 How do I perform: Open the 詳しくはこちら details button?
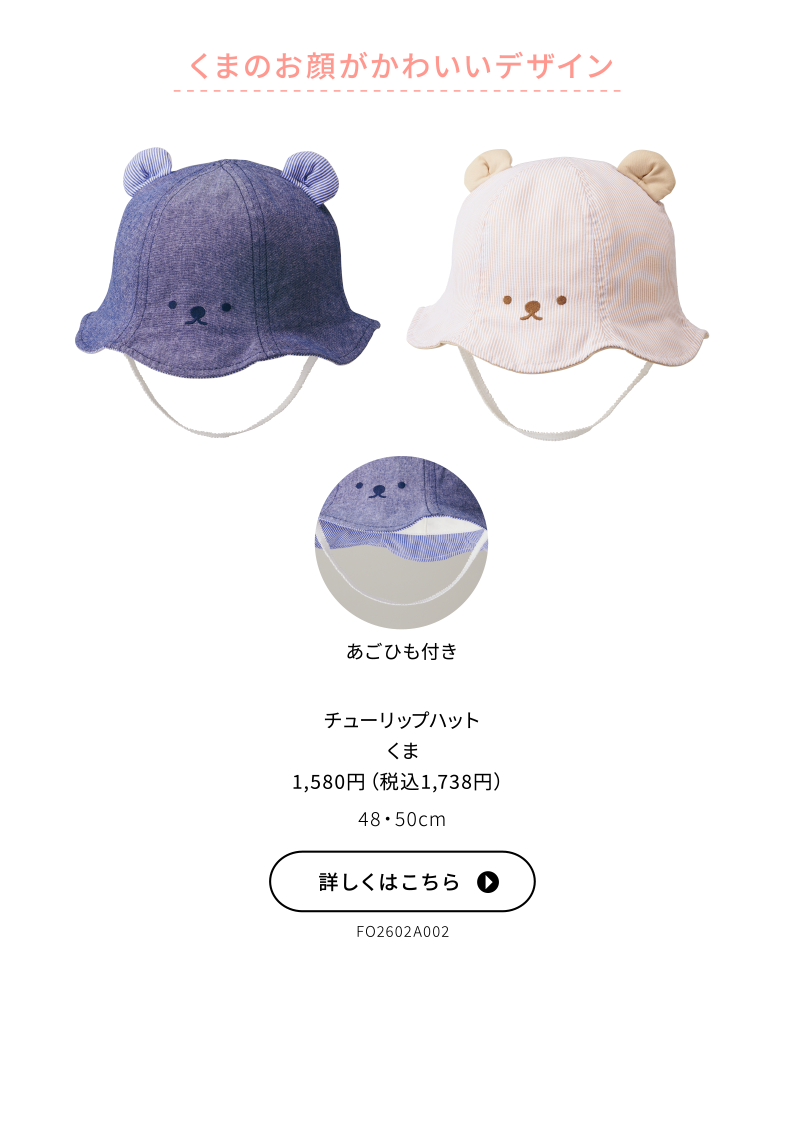[x=402, y=881]
